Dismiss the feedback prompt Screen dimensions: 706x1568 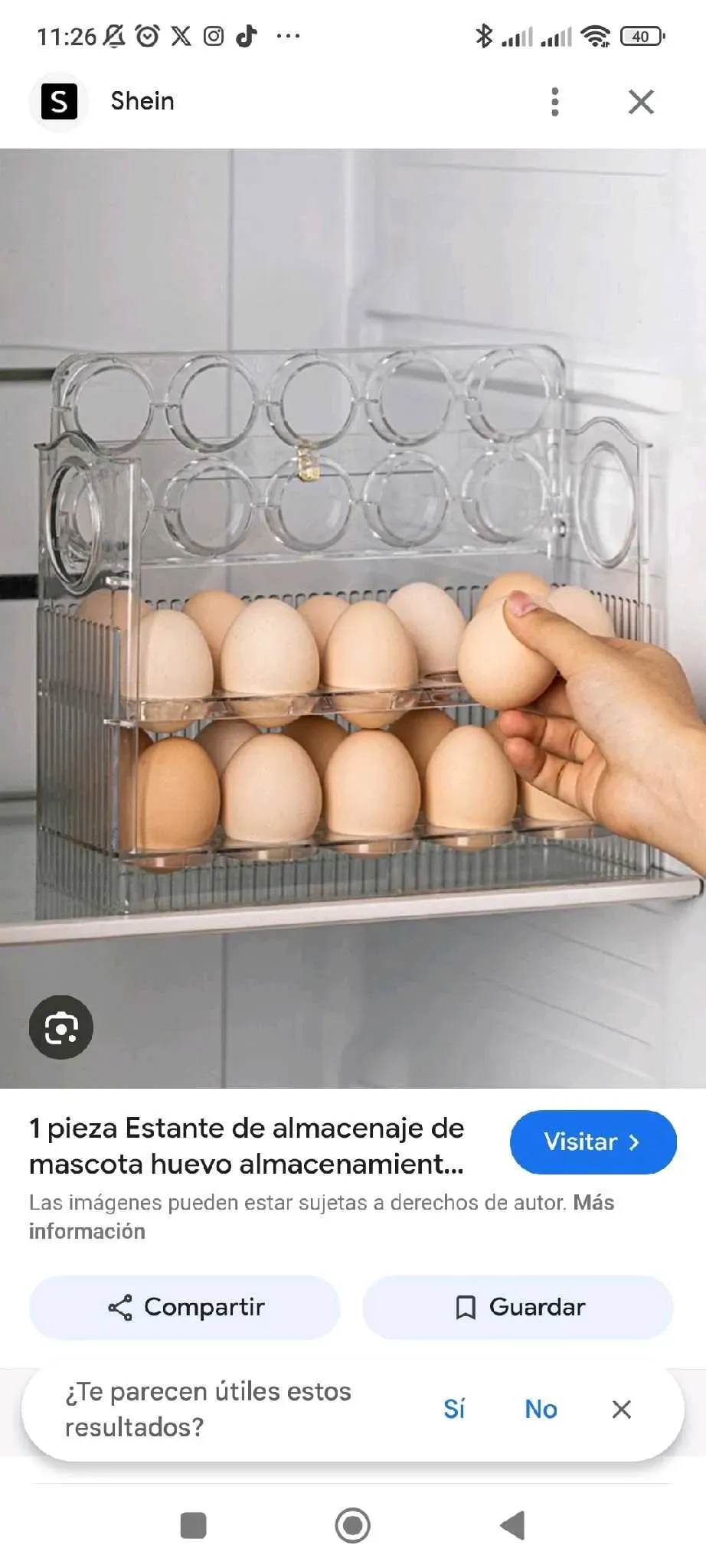tap(622, 1409)
